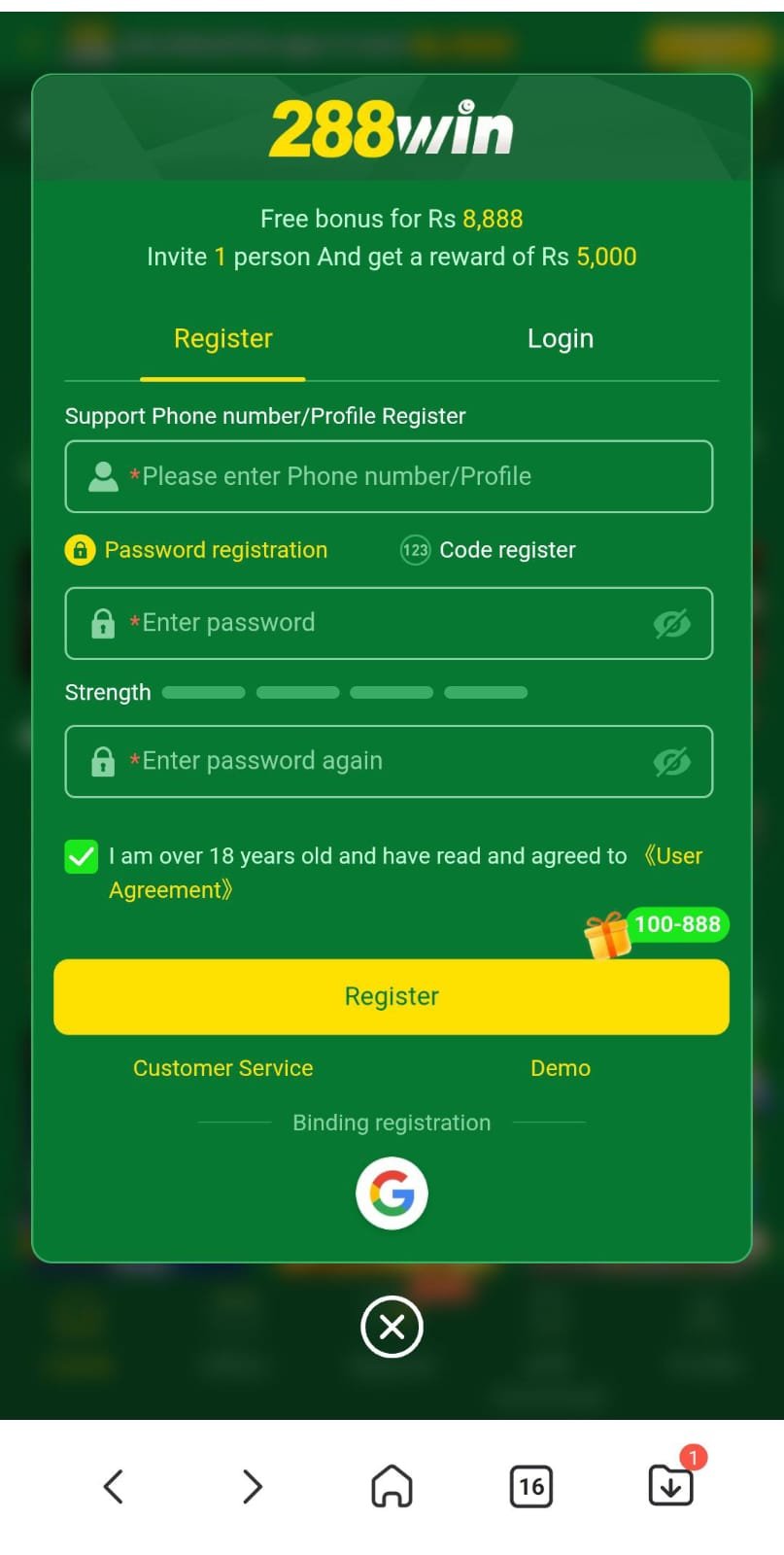Click the home icon in the bottom navigation bar
The height and width of the screenshot is (1555, 784).
point(392,1486)
